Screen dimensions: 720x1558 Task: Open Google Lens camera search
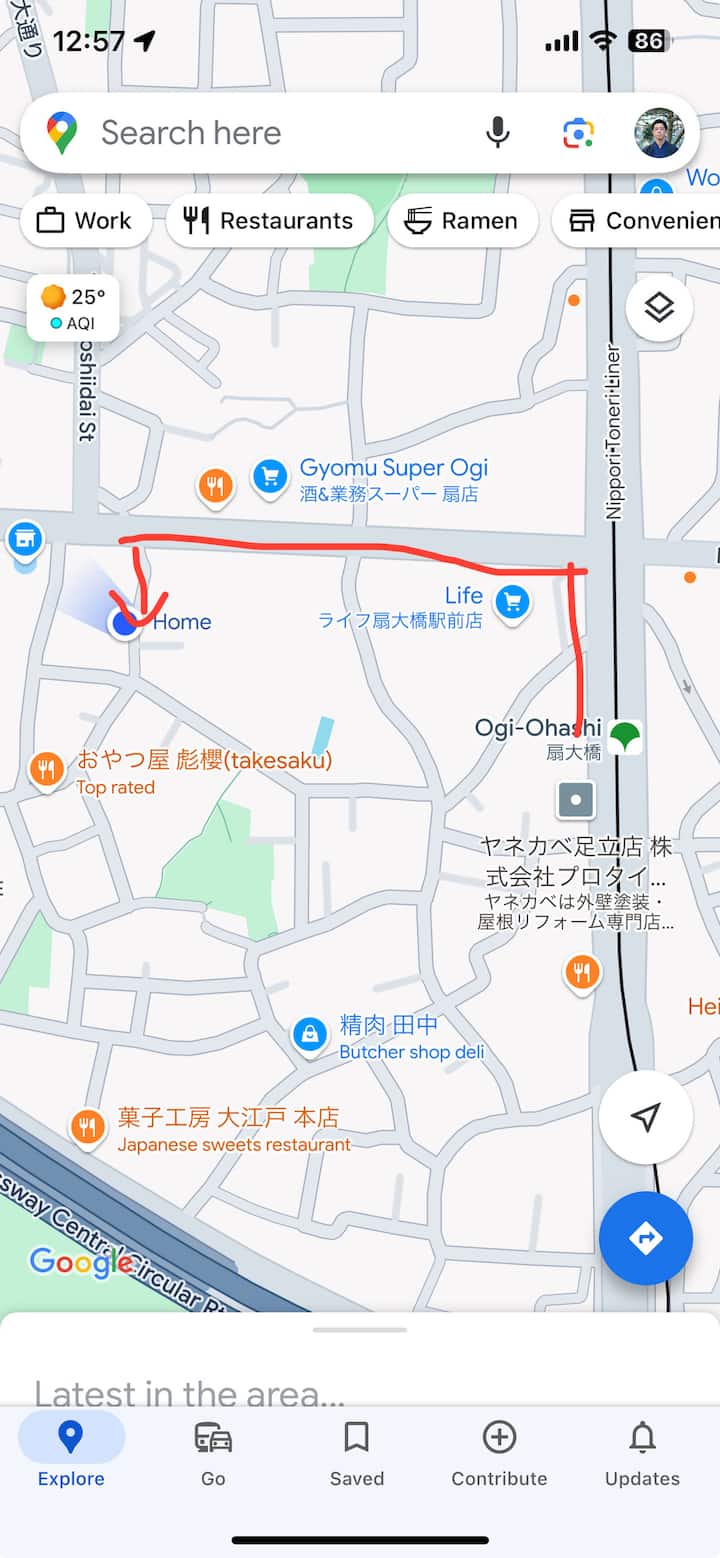pos(578,133)
